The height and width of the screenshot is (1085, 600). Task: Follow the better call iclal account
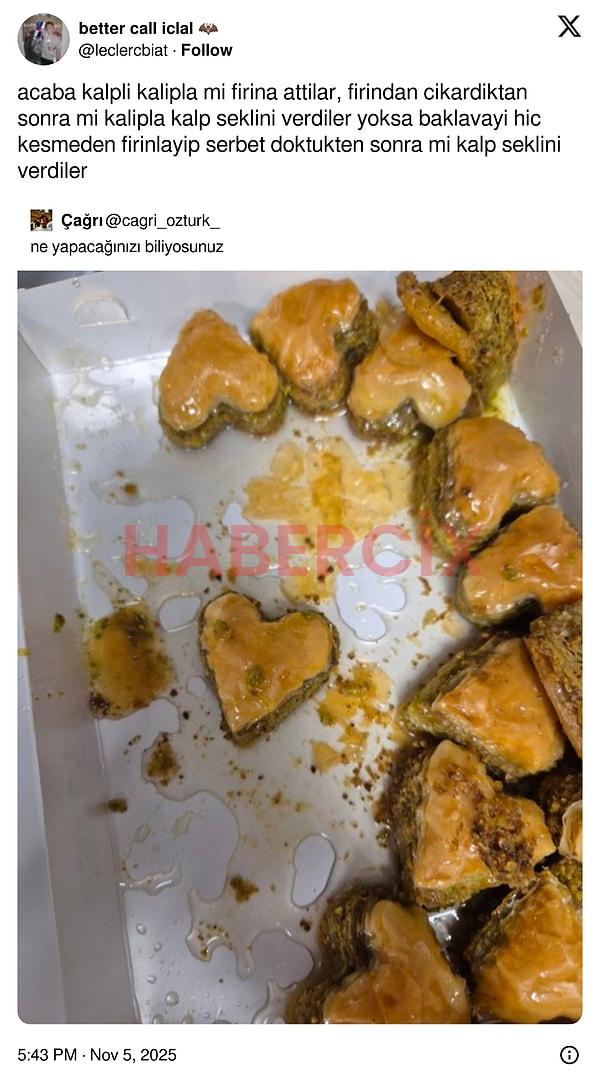pos(206,50)
